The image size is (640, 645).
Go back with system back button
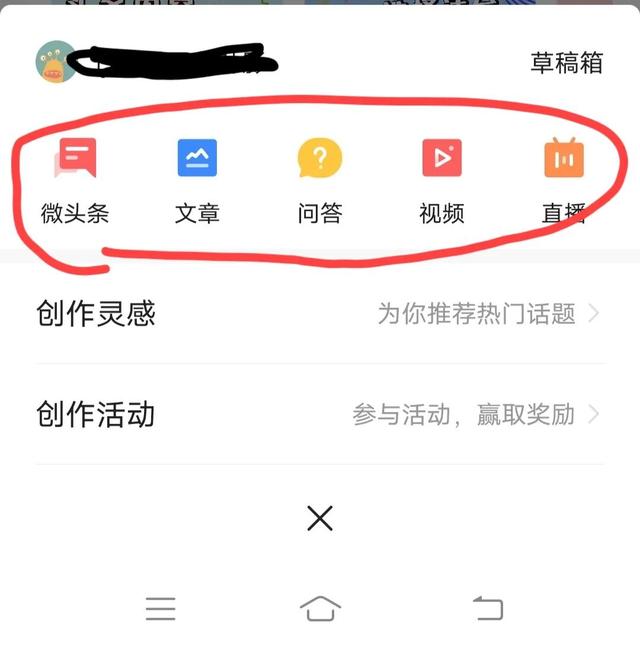tap(487, 608)
